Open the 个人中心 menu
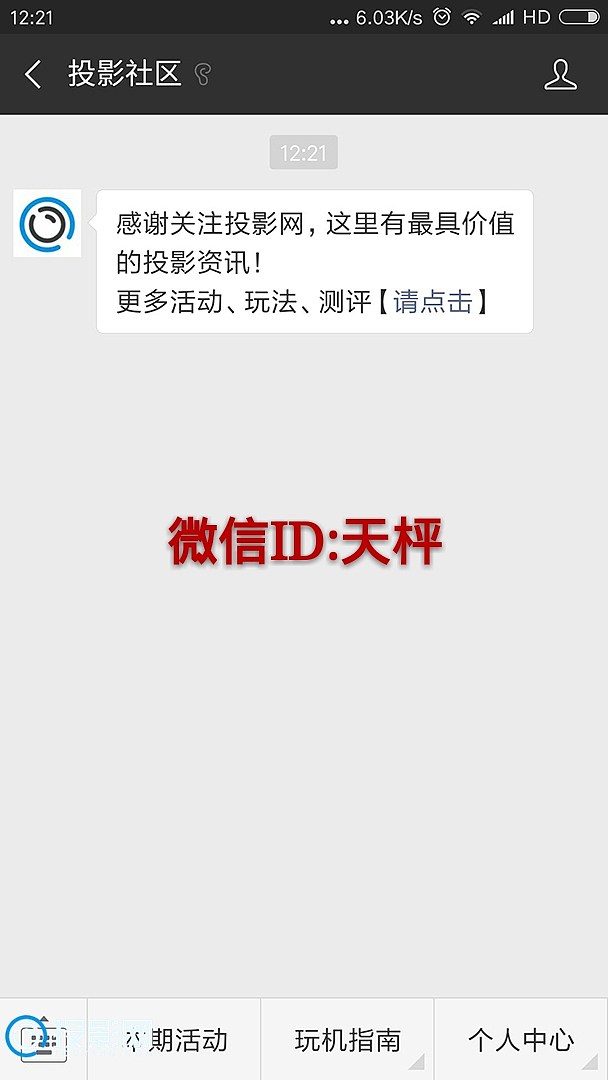 pos(520,1040)
